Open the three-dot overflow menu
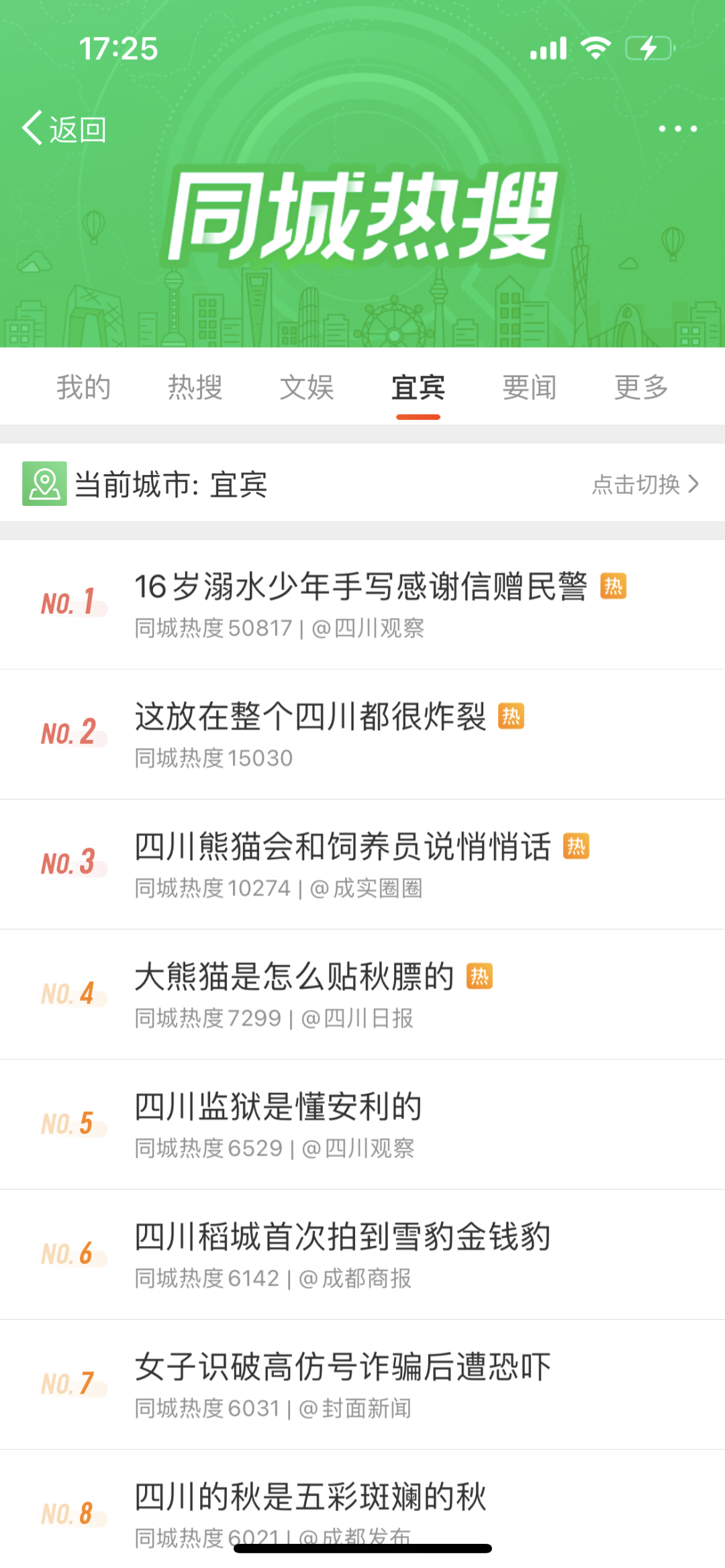 point(677,129)
